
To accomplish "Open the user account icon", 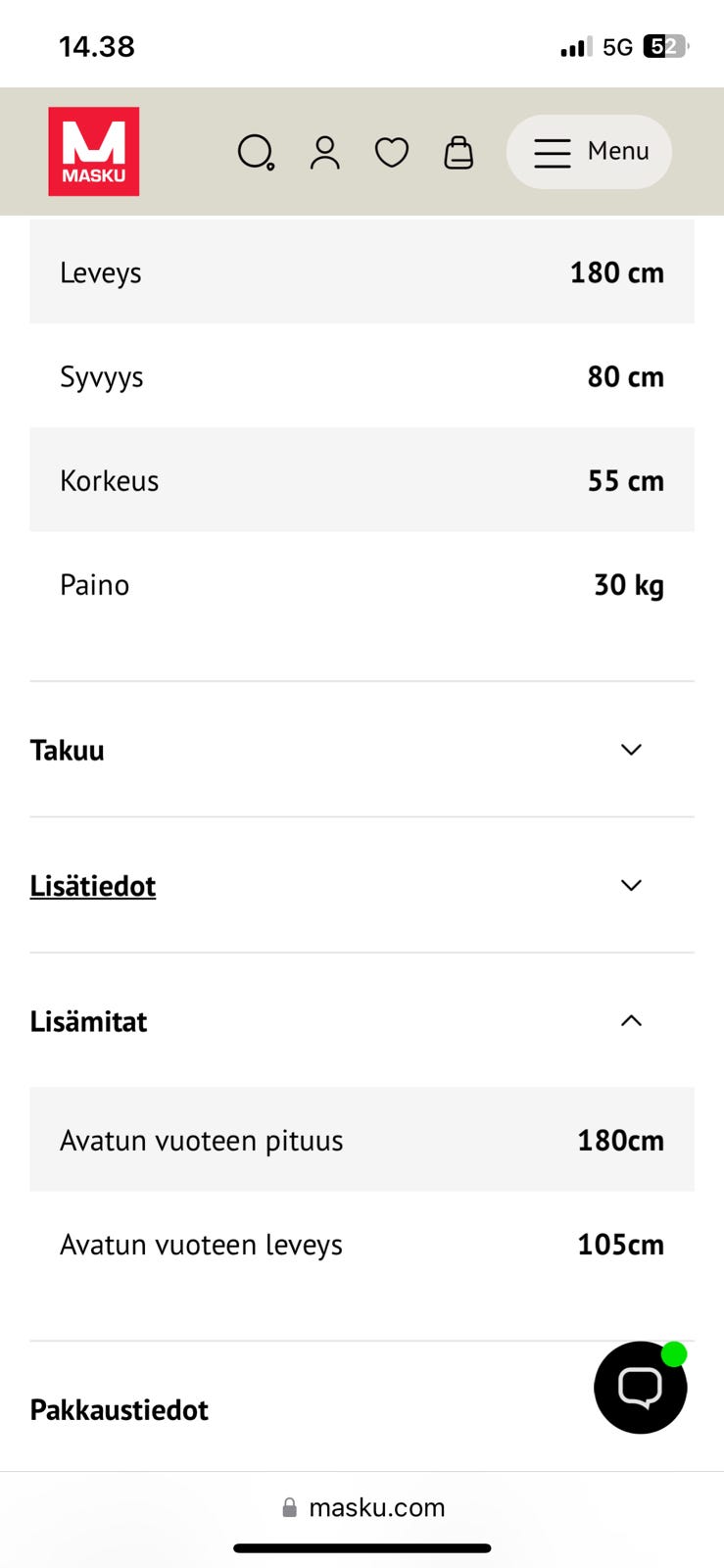I will (324, 152).
